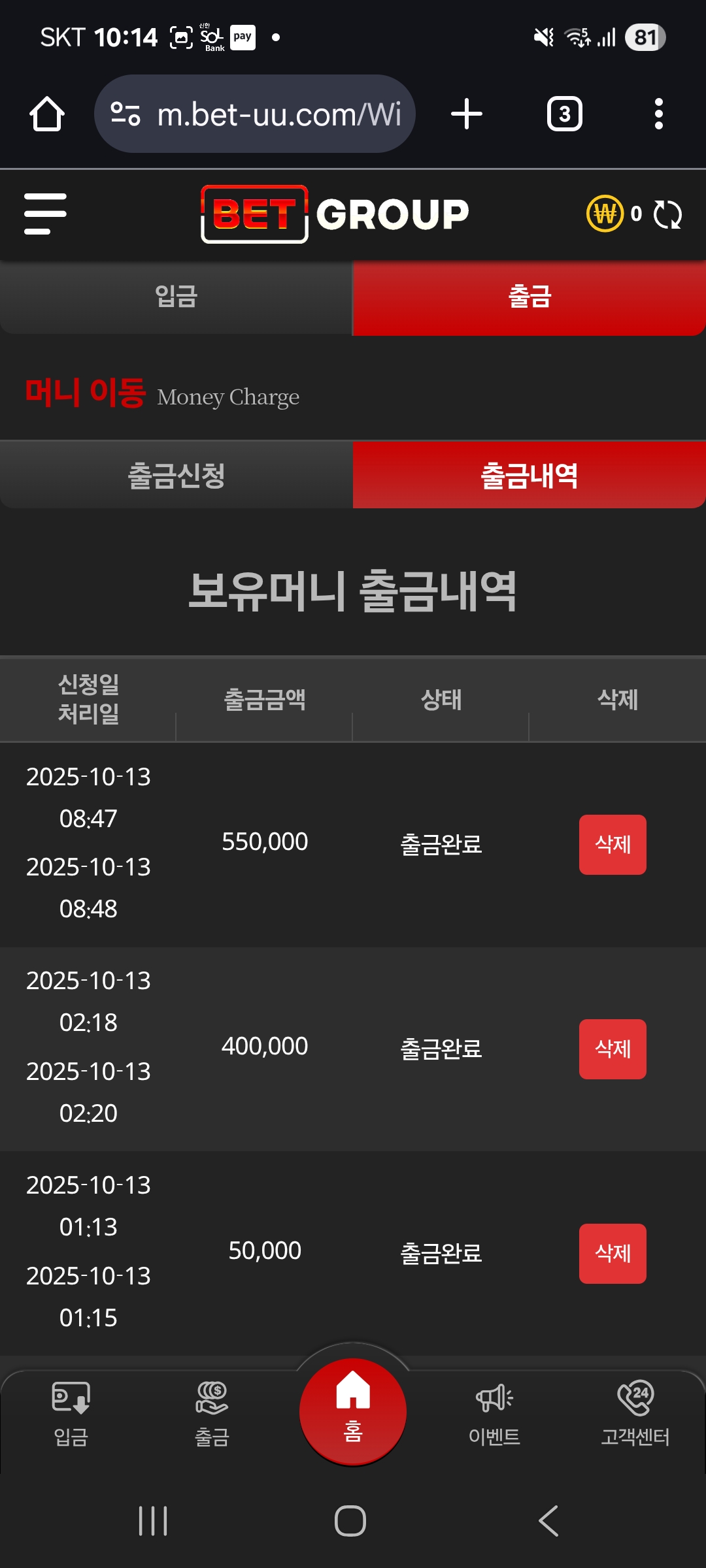Delete the 550,000 withdrawal record
Screen dimensions: 706x1568
click(x=612, y=844)
